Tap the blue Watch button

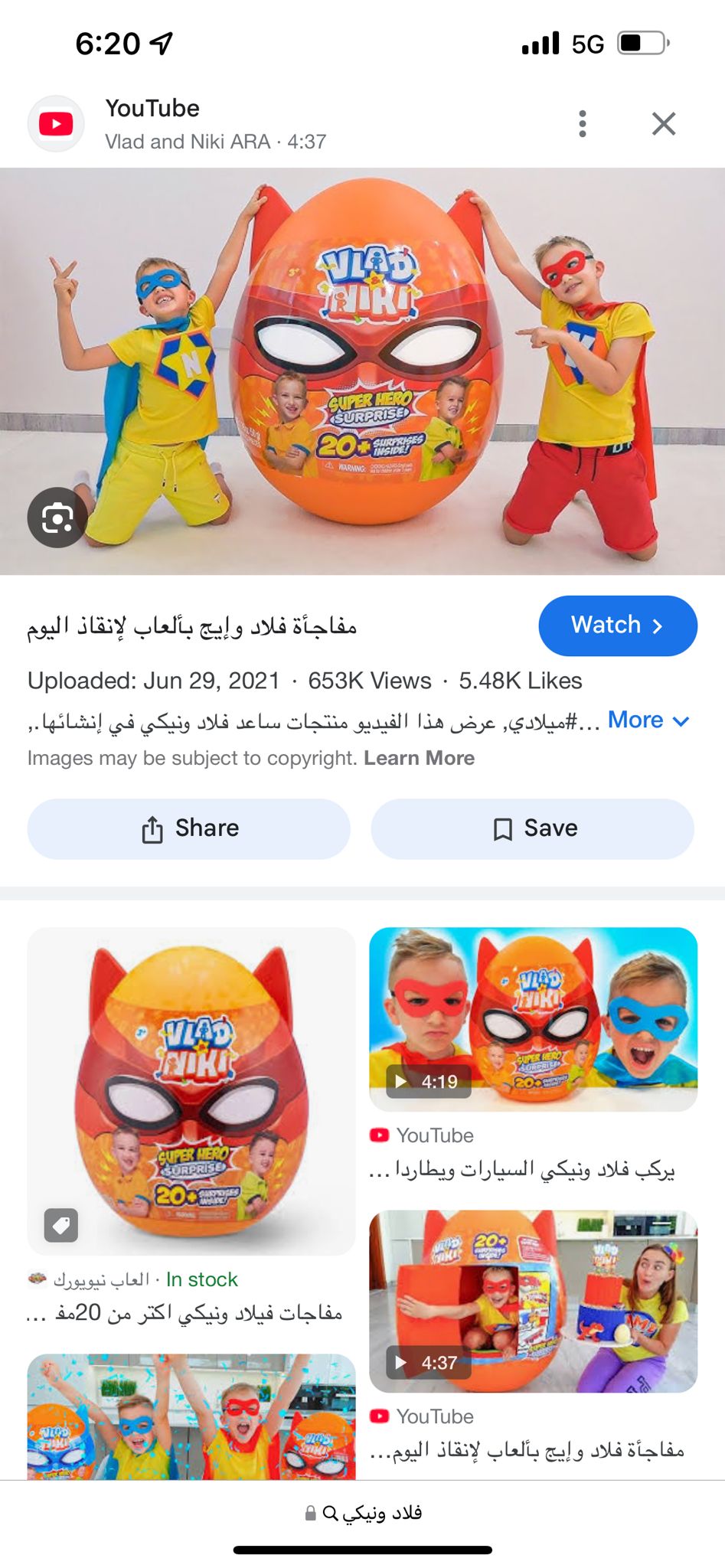pos(618,626)
